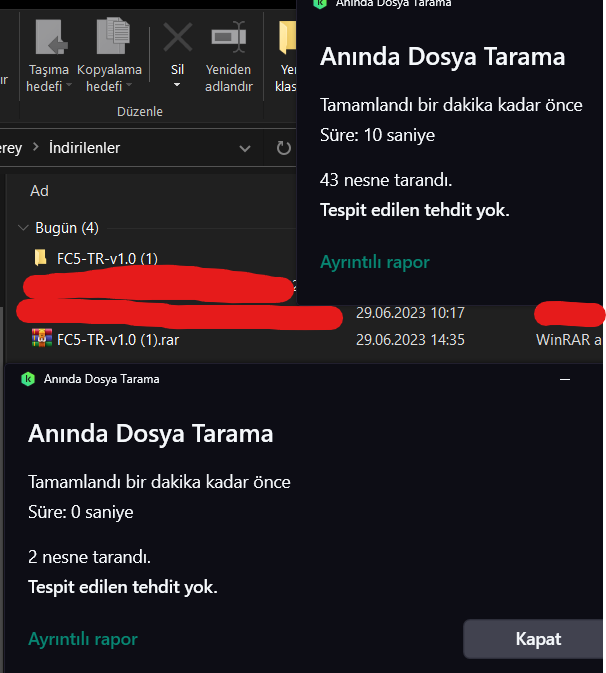The height and width of the screenshot is (673, 606).
Task: Expand the address bar history dropdown
Action: pyautogui.click(x=245, y=149)
